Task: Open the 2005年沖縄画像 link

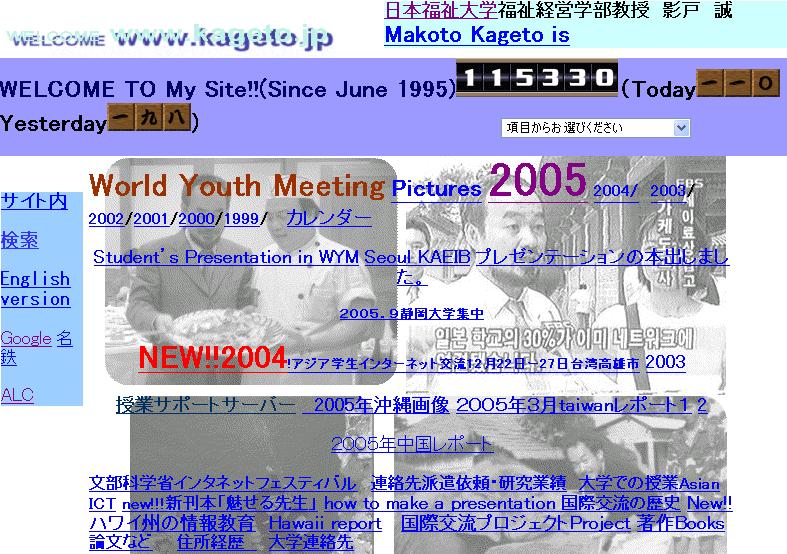Action: [x=379, y=405]
